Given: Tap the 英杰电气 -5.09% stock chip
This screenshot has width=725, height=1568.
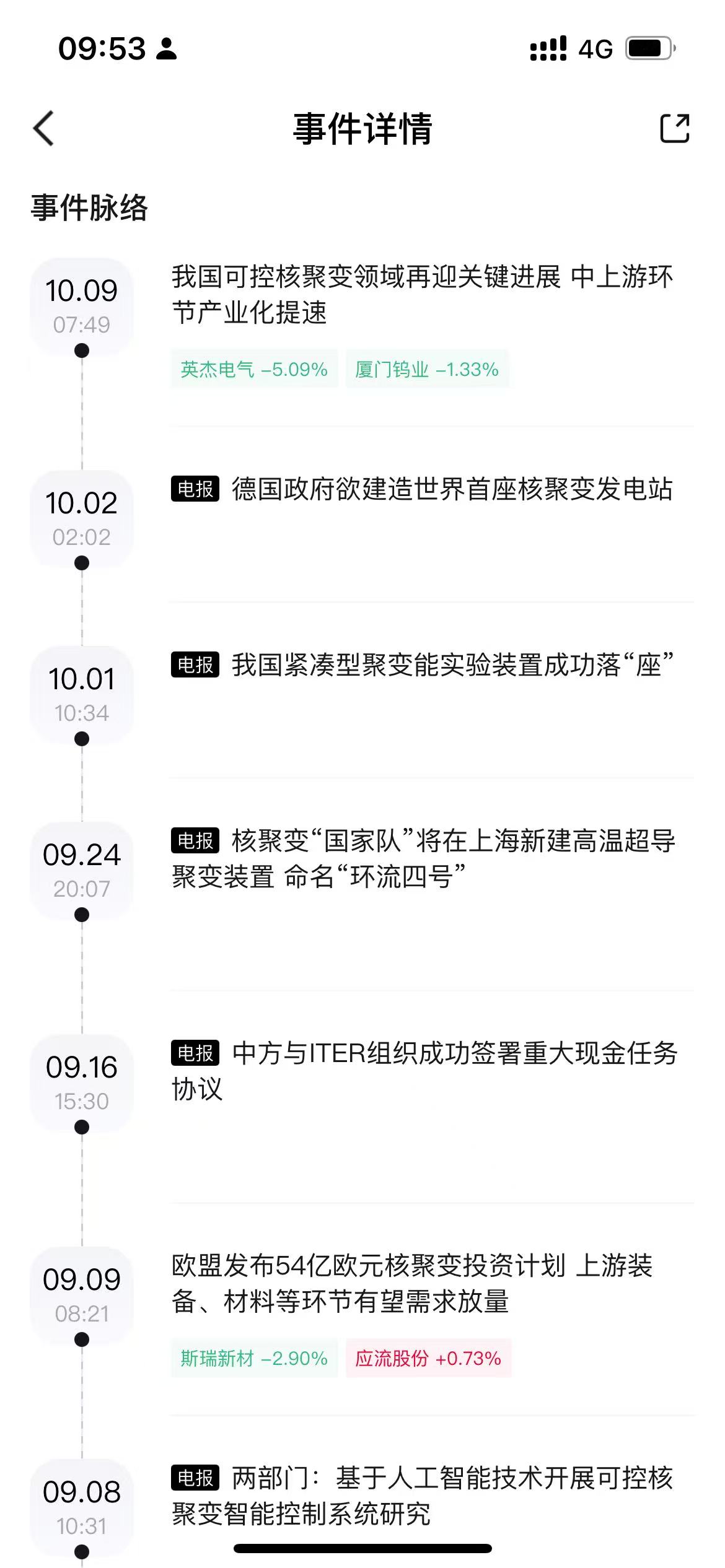Looking at the screenshot, I should [x=254, y=370].
